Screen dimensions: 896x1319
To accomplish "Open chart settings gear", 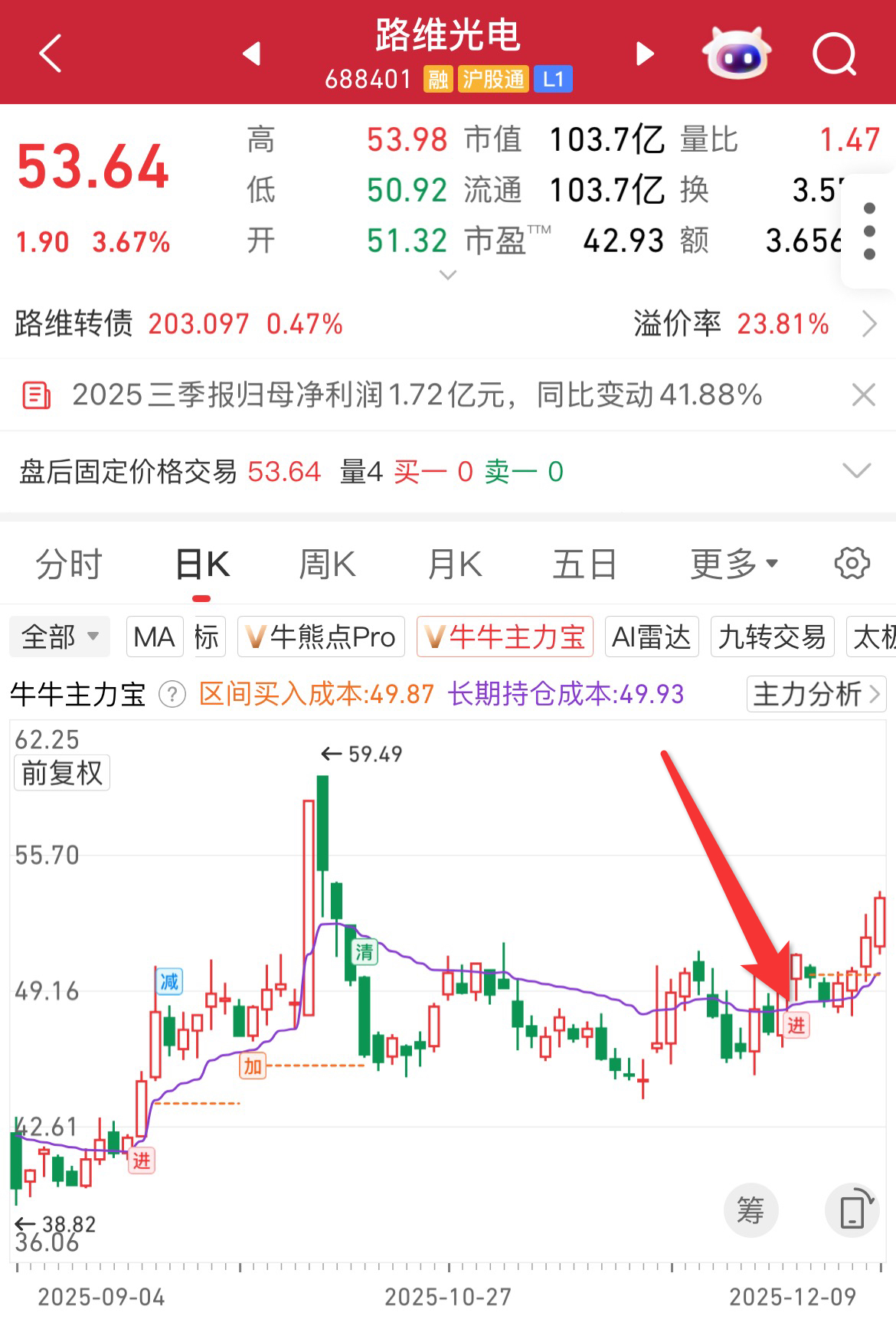I will pyautogui.click(x=852, y=564).
